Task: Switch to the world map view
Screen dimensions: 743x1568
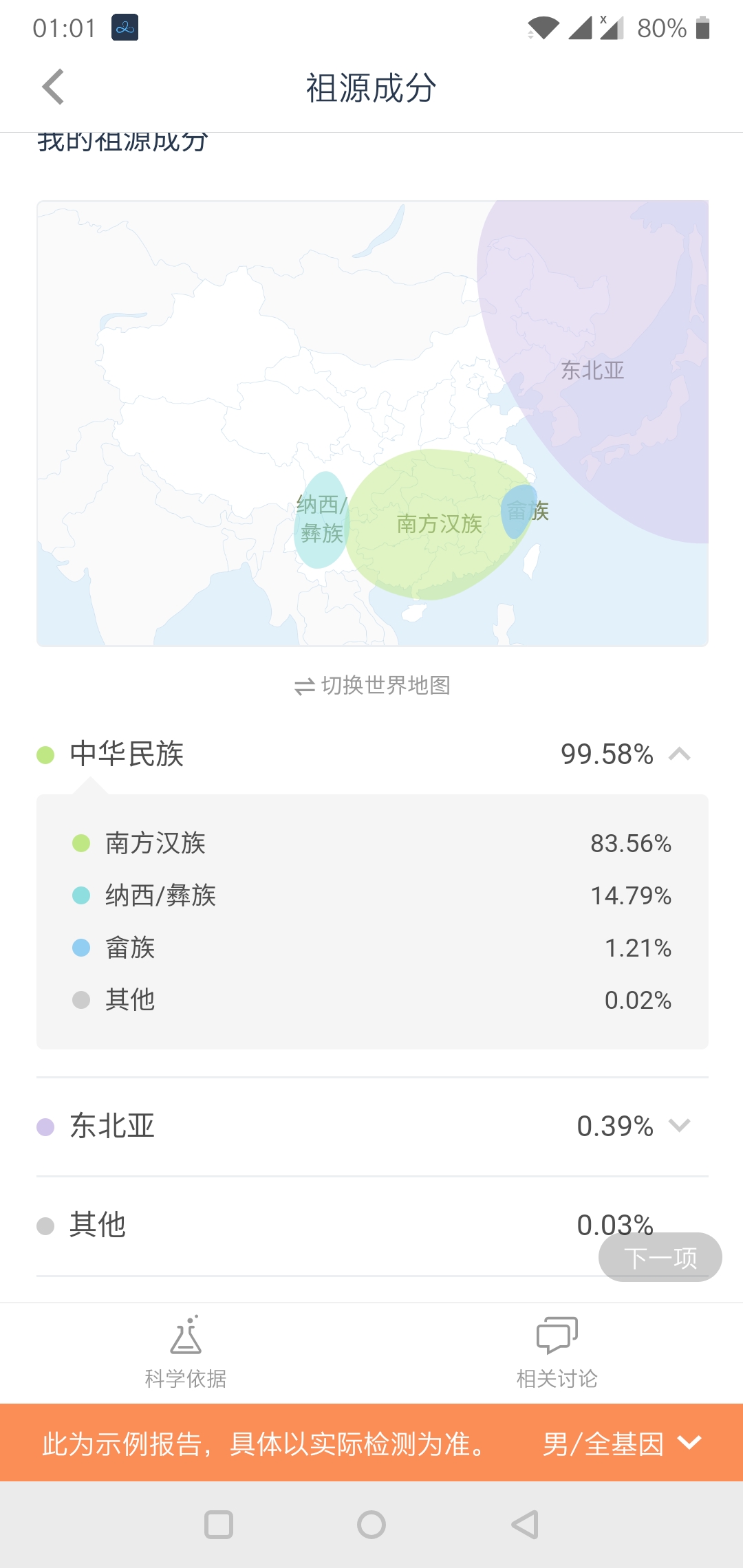Action: point(372,685)
